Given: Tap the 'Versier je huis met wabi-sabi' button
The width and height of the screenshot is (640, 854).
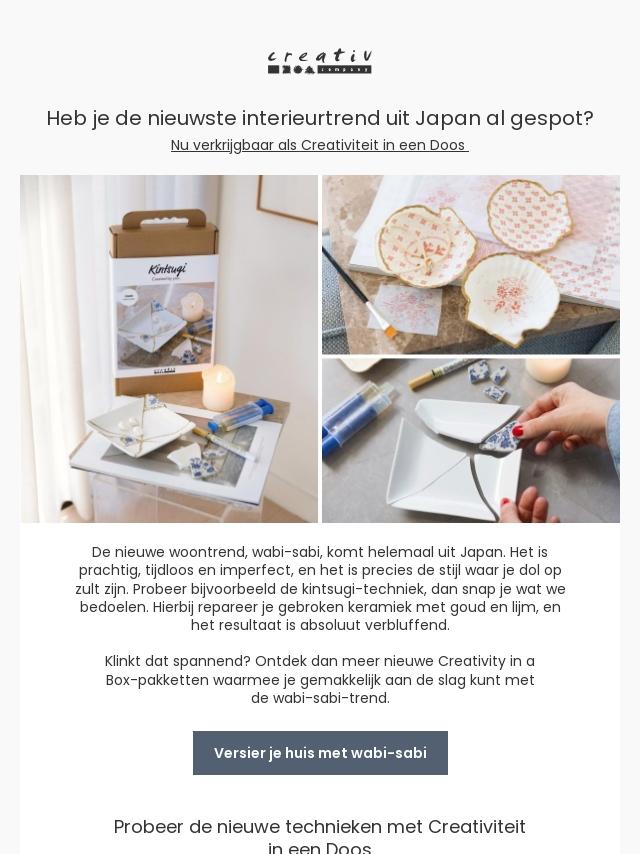Looking at the screenshot, I should click(320, 753).
